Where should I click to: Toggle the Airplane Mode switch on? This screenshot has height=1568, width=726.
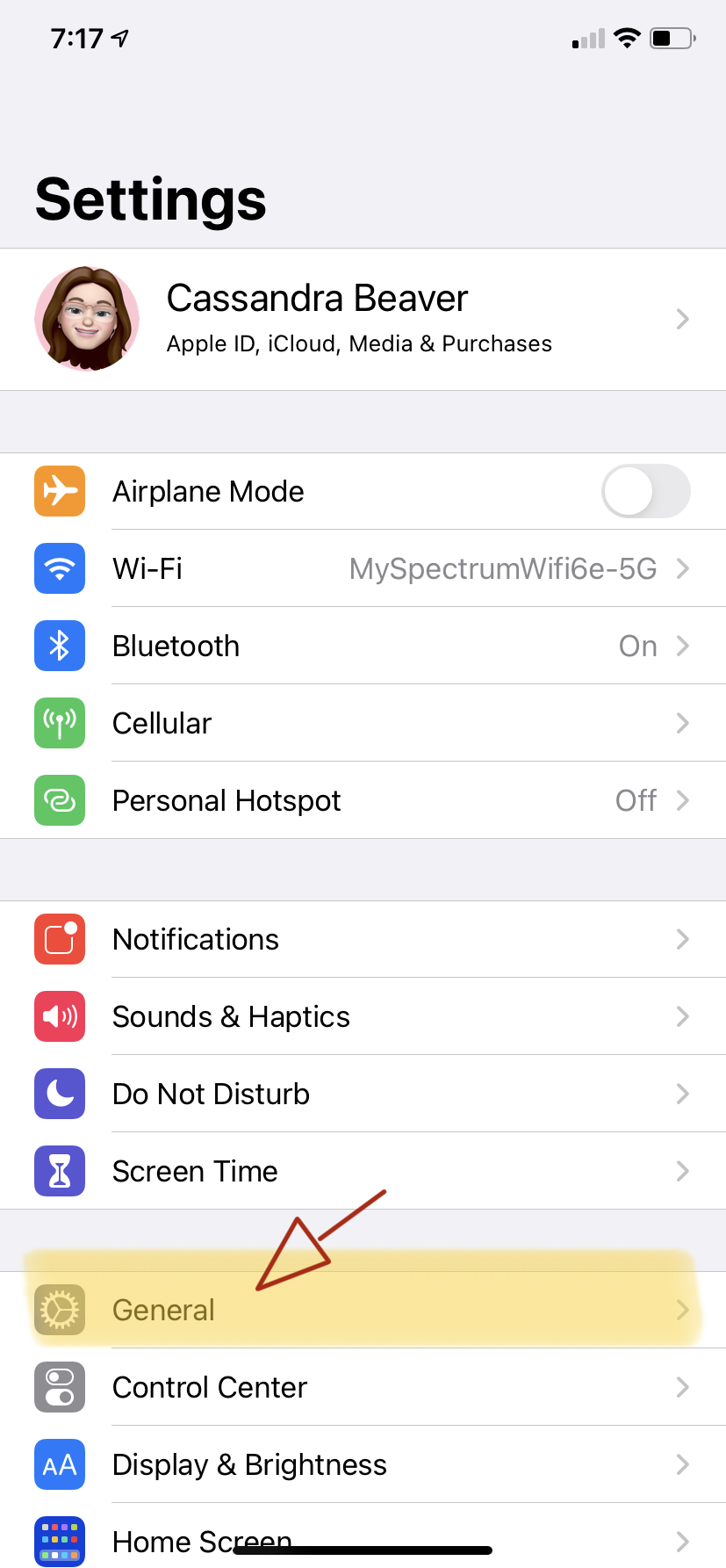coord(645,491)
